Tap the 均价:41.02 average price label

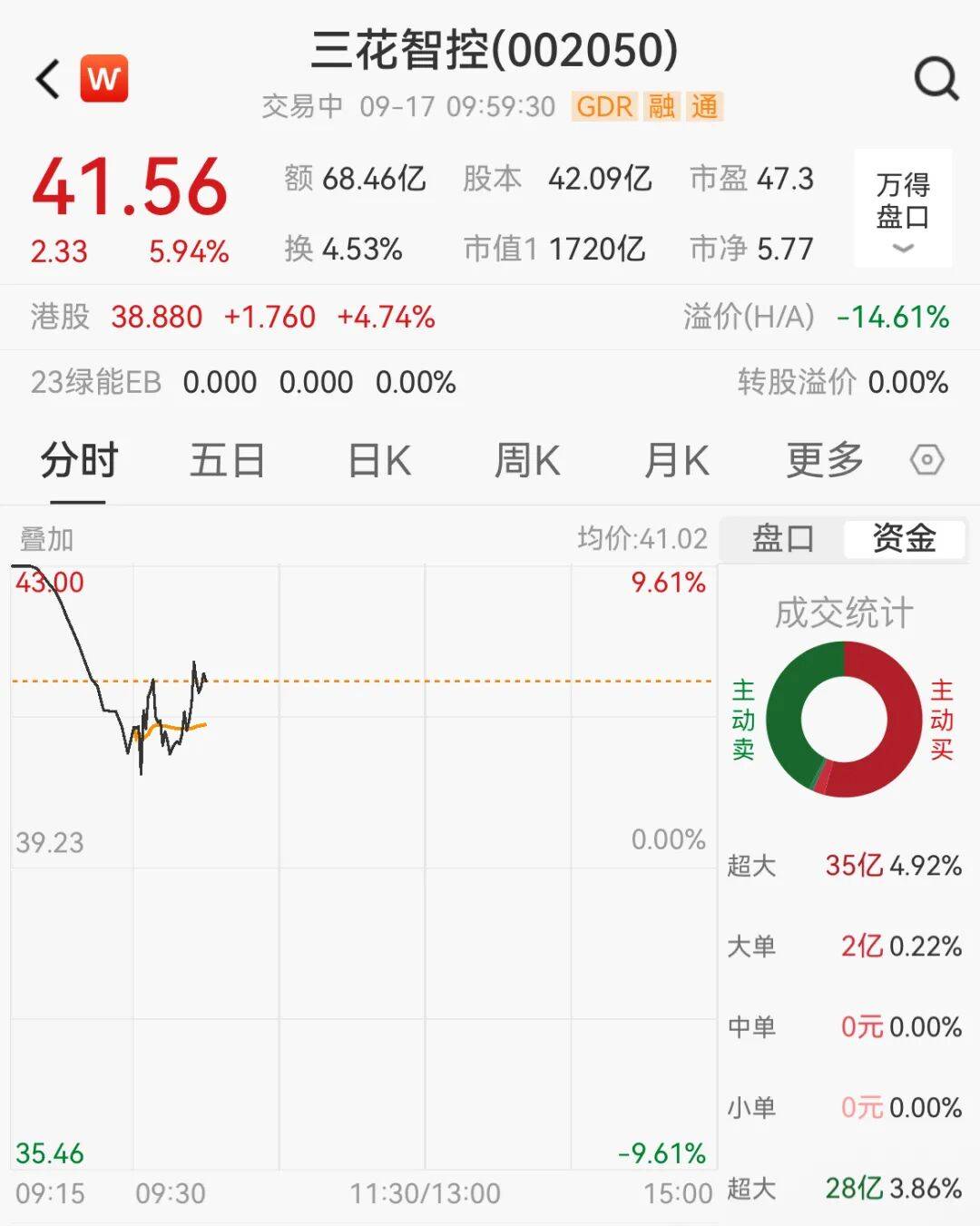pyautogui.click(x=638, y=538)
